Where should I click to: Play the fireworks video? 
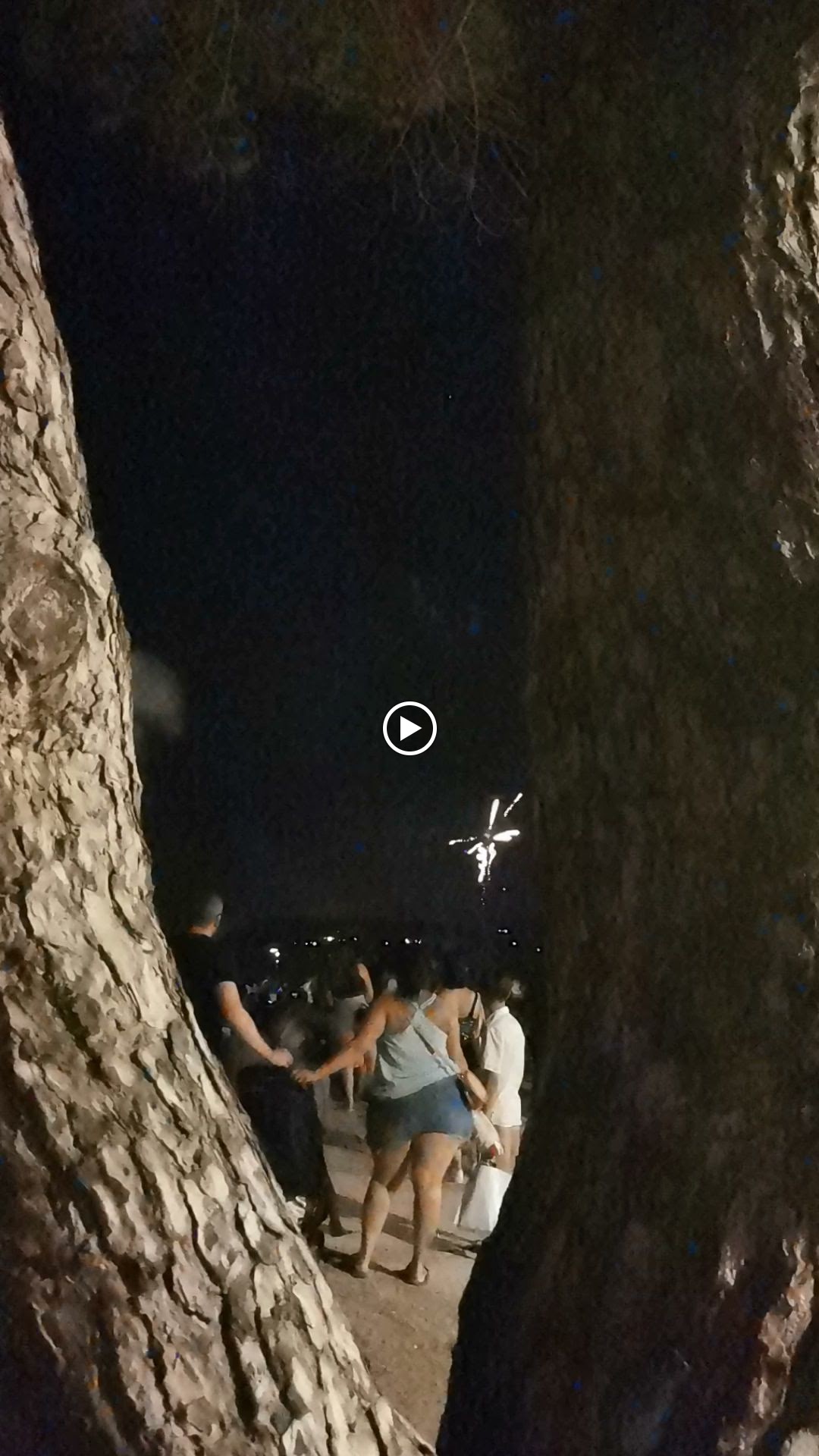409,728
